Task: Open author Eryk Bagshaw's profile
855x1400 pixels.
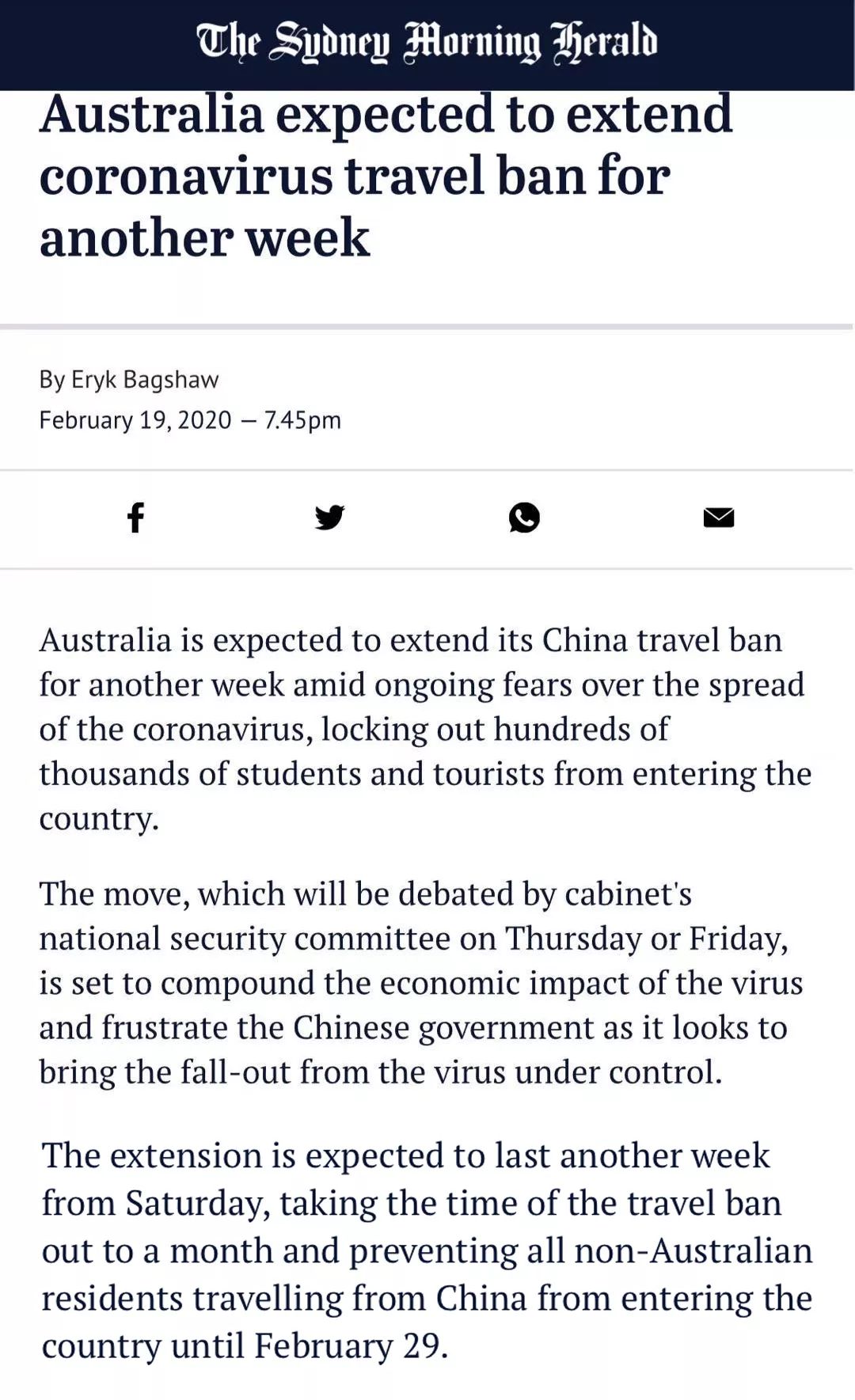Action: click(x=145, y=380)
